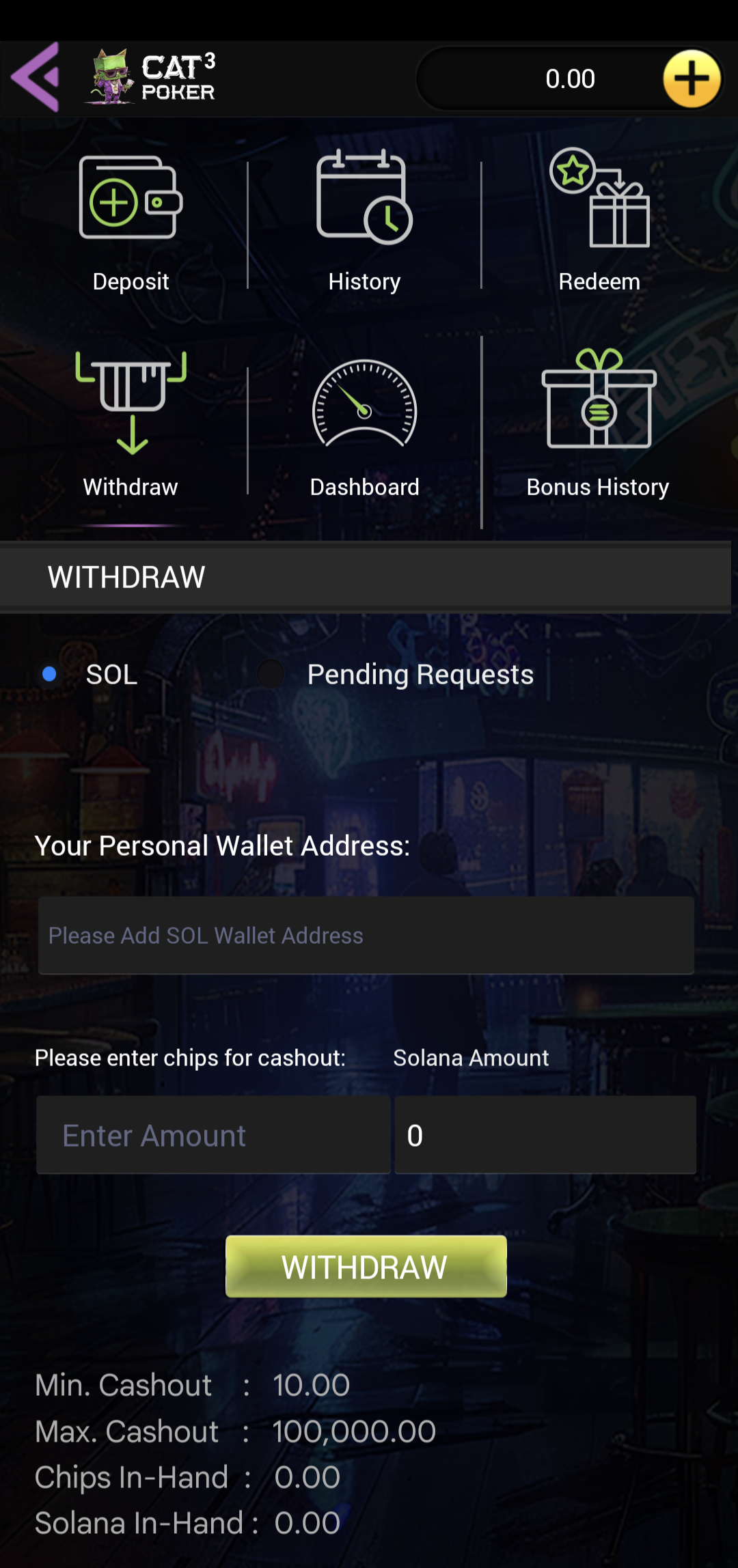Select Pending Requests option
This screenshot has width=738, height=1568.
pyautogui.click(x=271, y=674)
